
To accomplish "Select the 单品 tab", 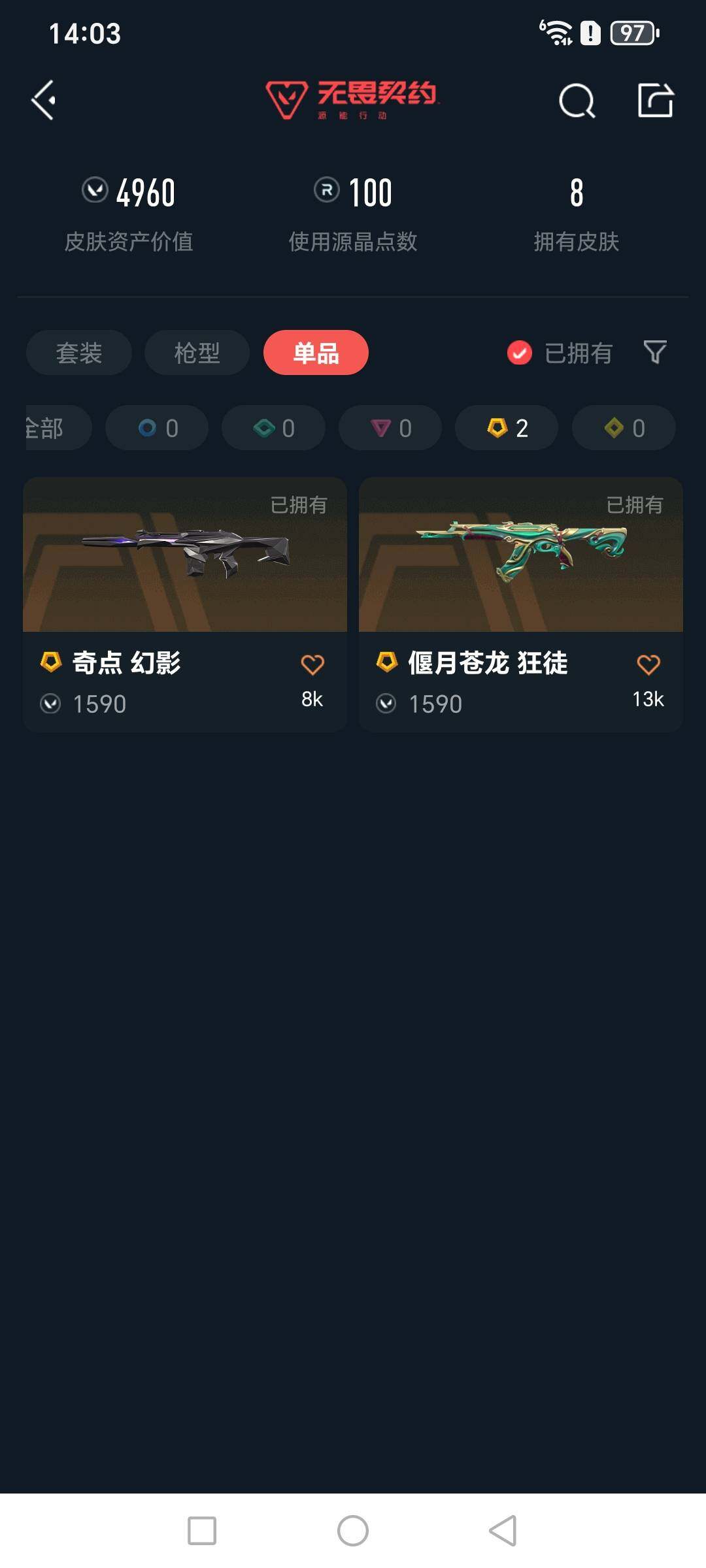I will pyautogui.click(x=316, y=353).
